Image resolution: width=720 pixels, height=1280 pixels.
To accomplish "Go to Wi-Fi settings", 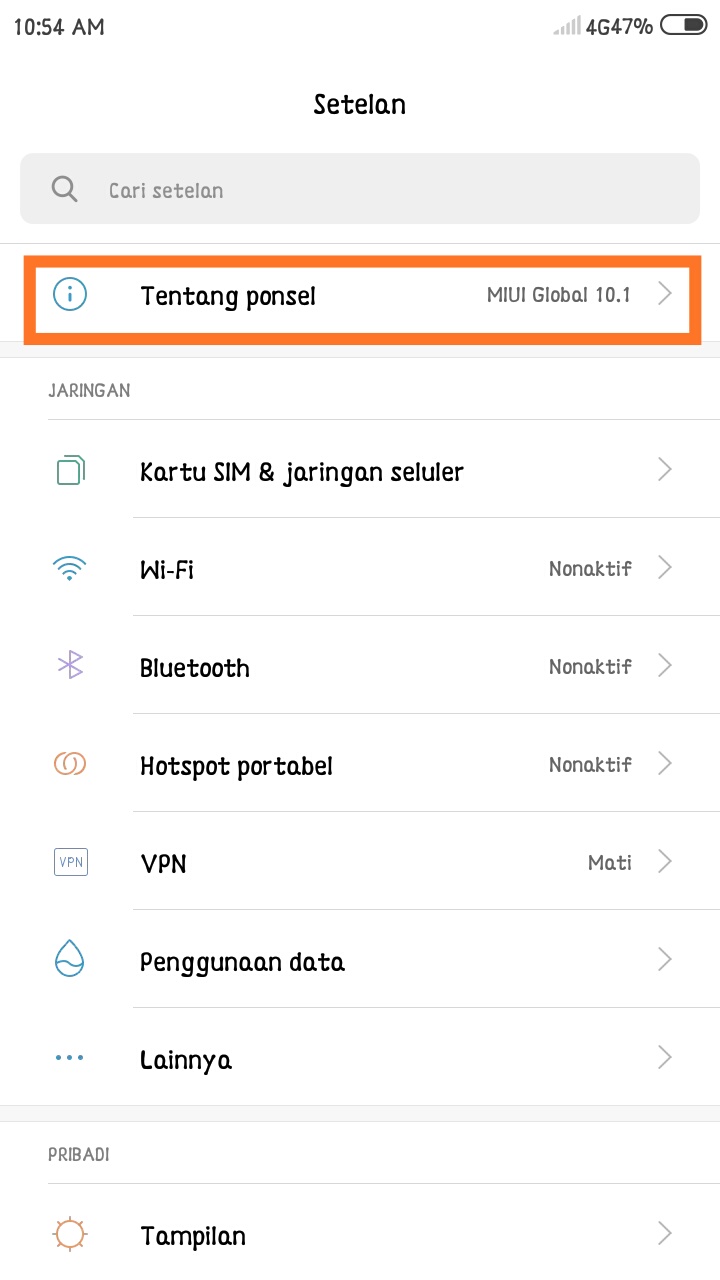I will 360,569.
